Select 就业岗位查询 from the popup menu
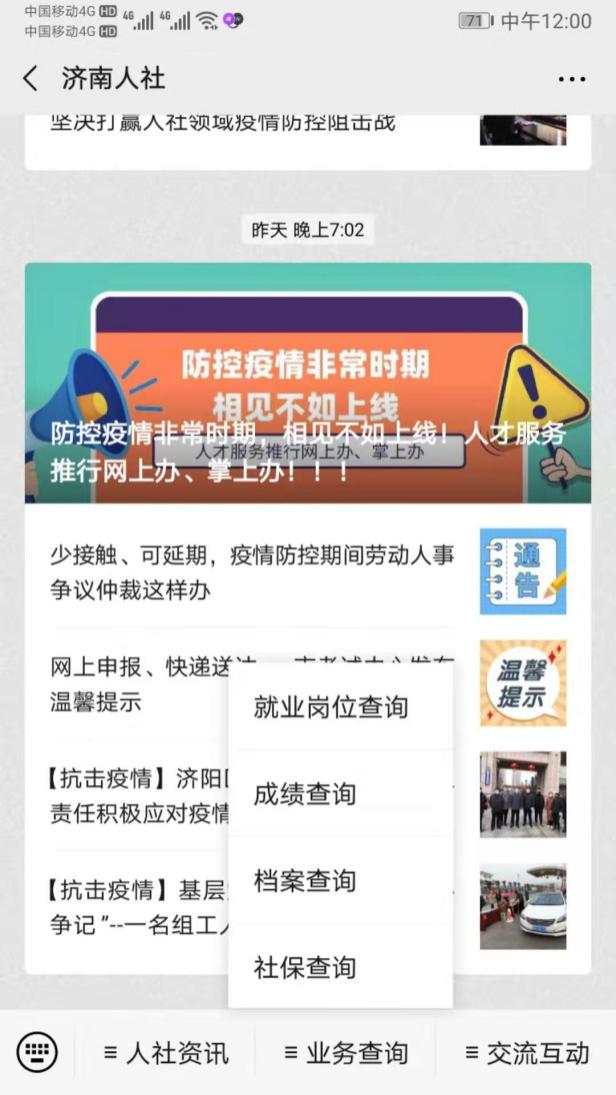616x1095 pixels. pyautogui.click(x=331, y=708)
